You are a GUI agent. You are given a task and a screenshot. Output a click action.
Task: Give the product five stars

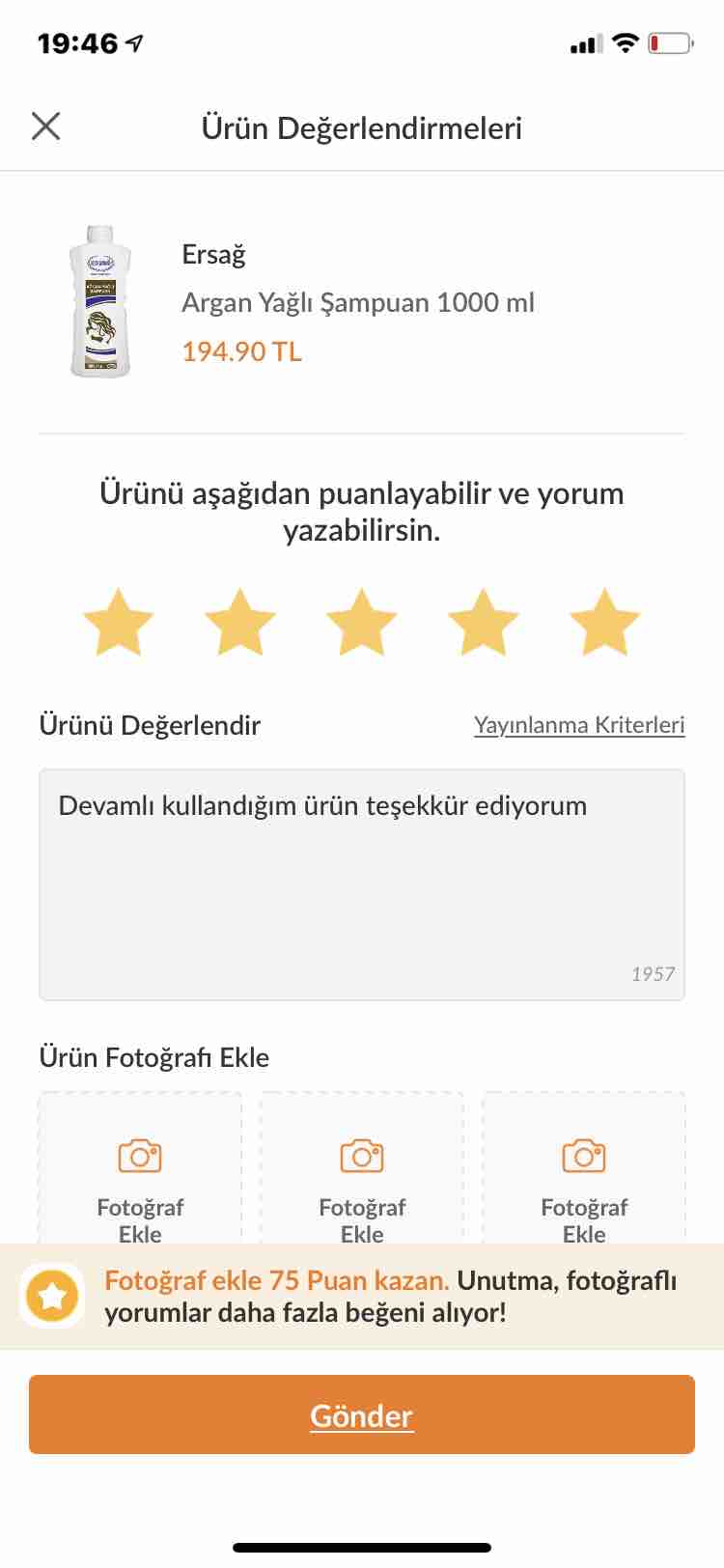coord(605,623)
